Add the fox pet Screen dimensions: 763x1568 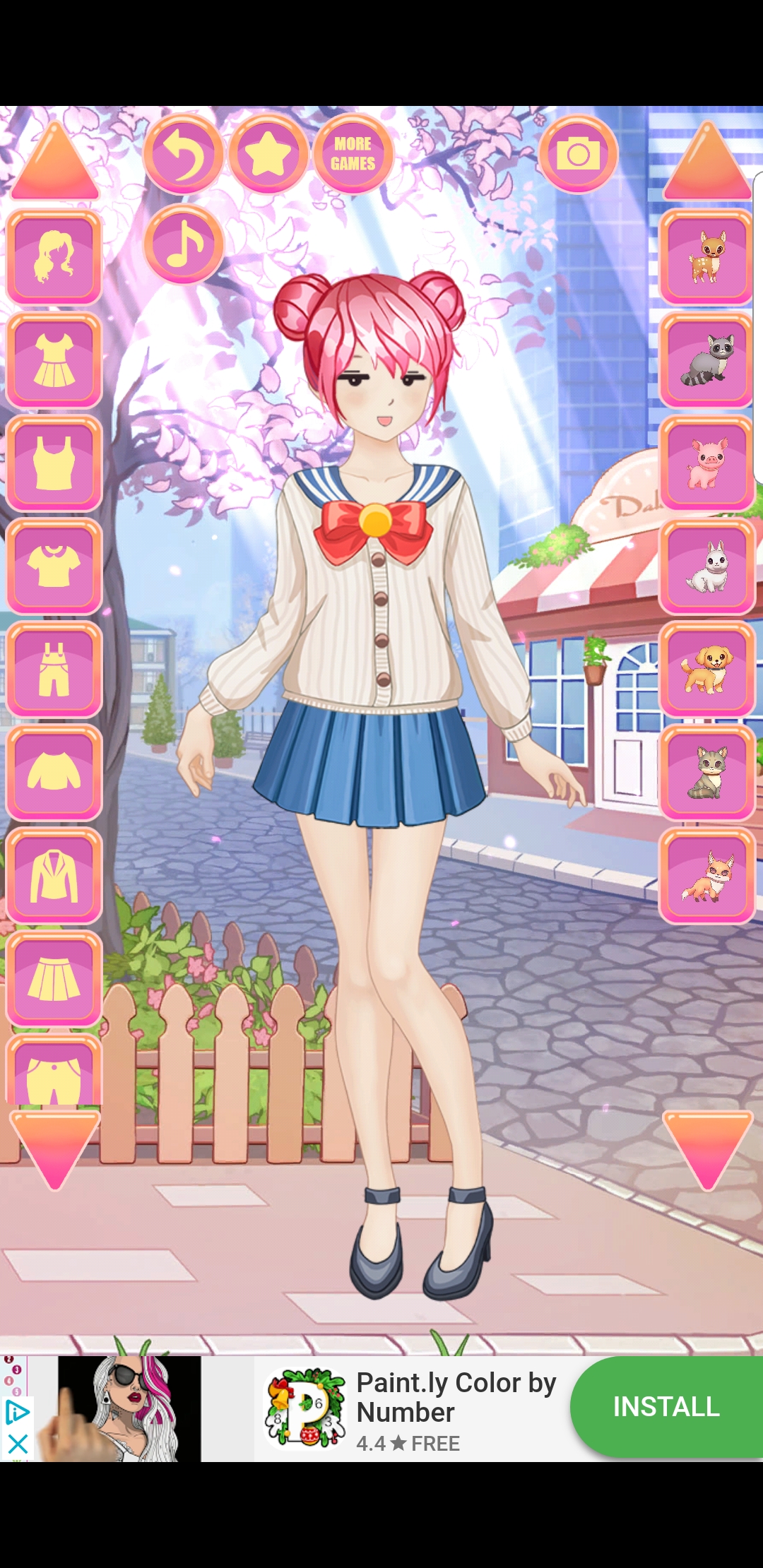pyautogui.click(x=706, y=876)
